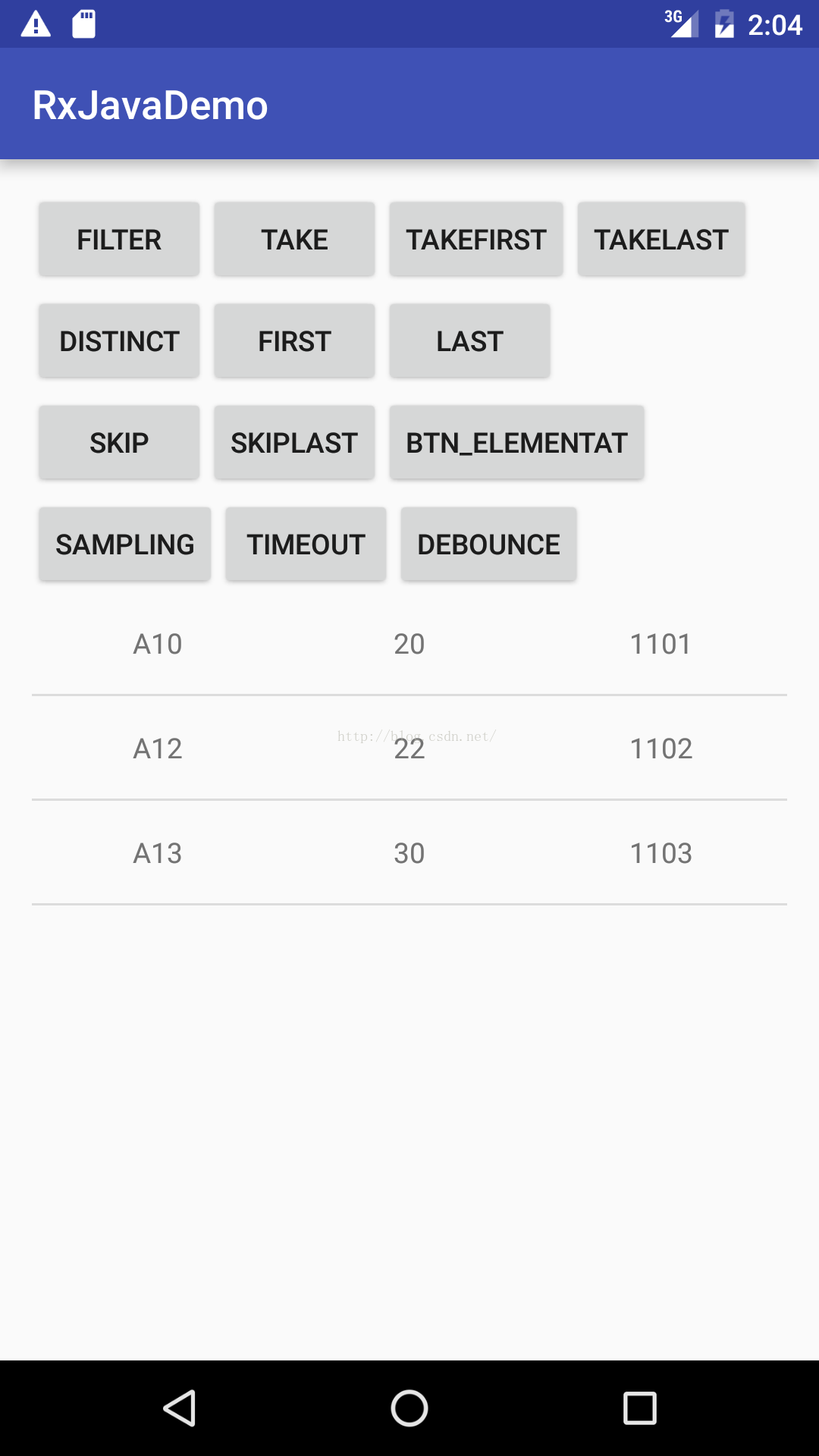Select the TAKE button
Screen dimensions: 819x1456
pos(294,240)
